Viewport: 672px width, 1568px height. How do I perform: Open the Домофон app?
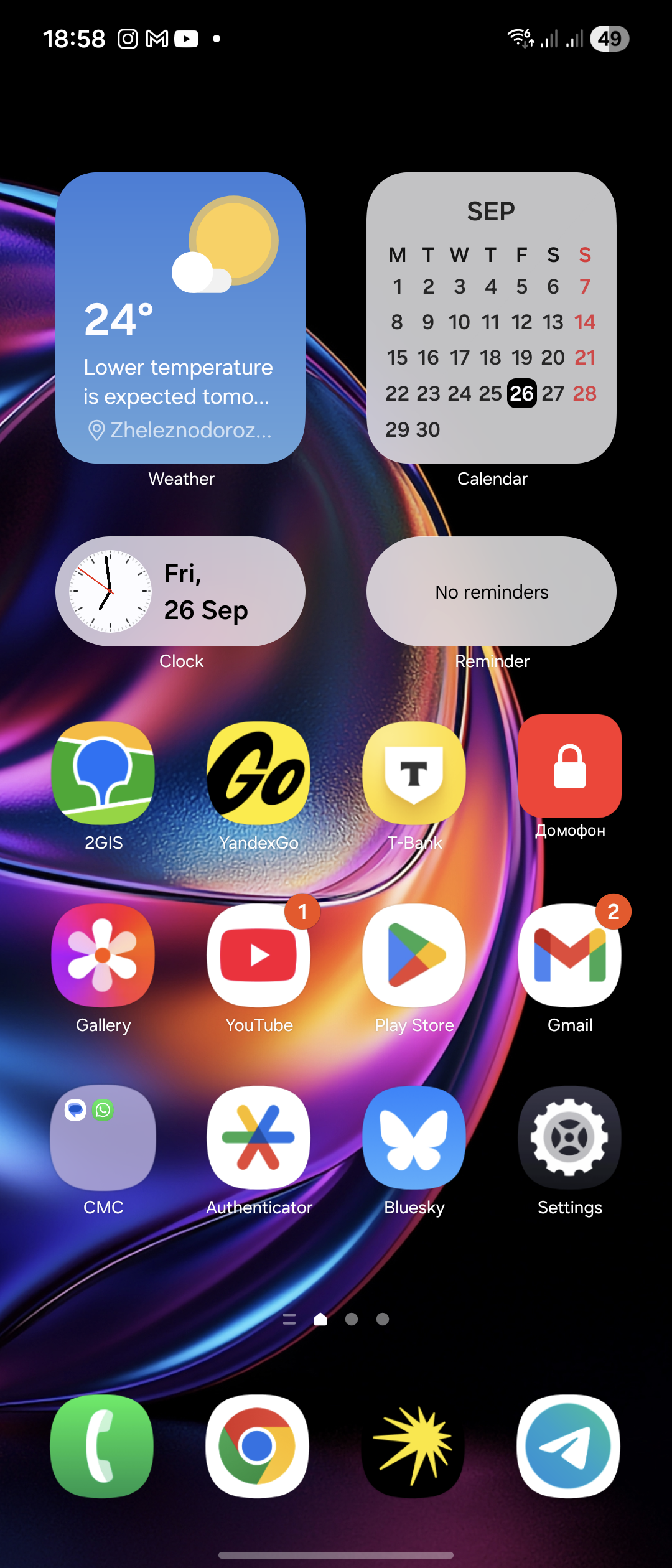(x=570, y=766)
